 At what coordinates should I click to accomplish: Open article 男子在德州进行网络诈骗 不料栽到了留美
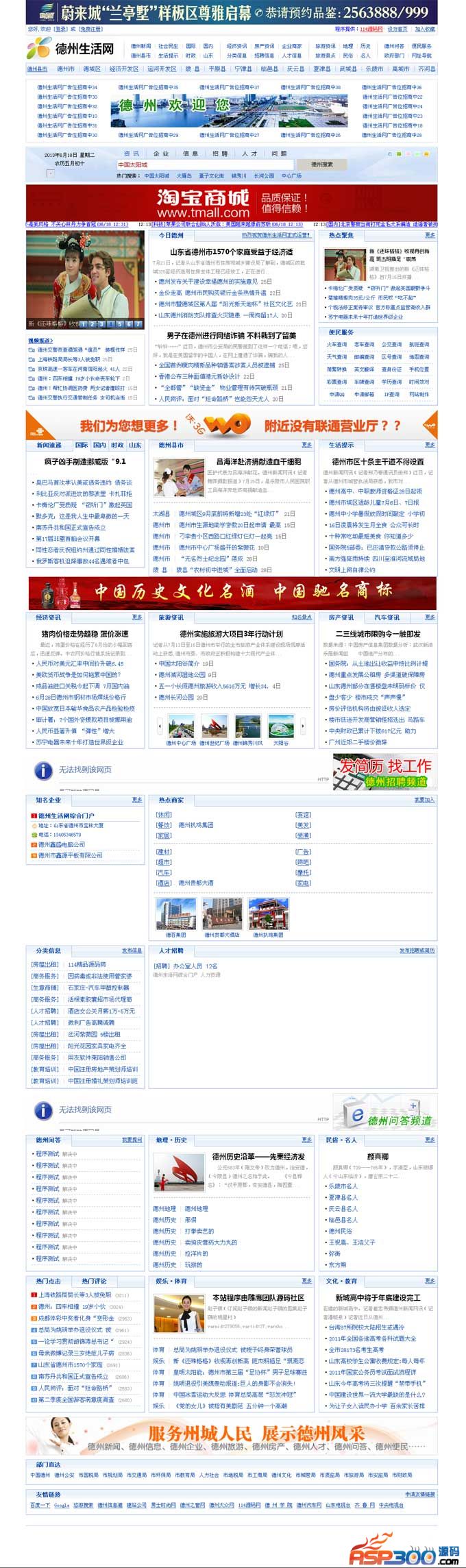pyautogui.click(x=231, y=336)
